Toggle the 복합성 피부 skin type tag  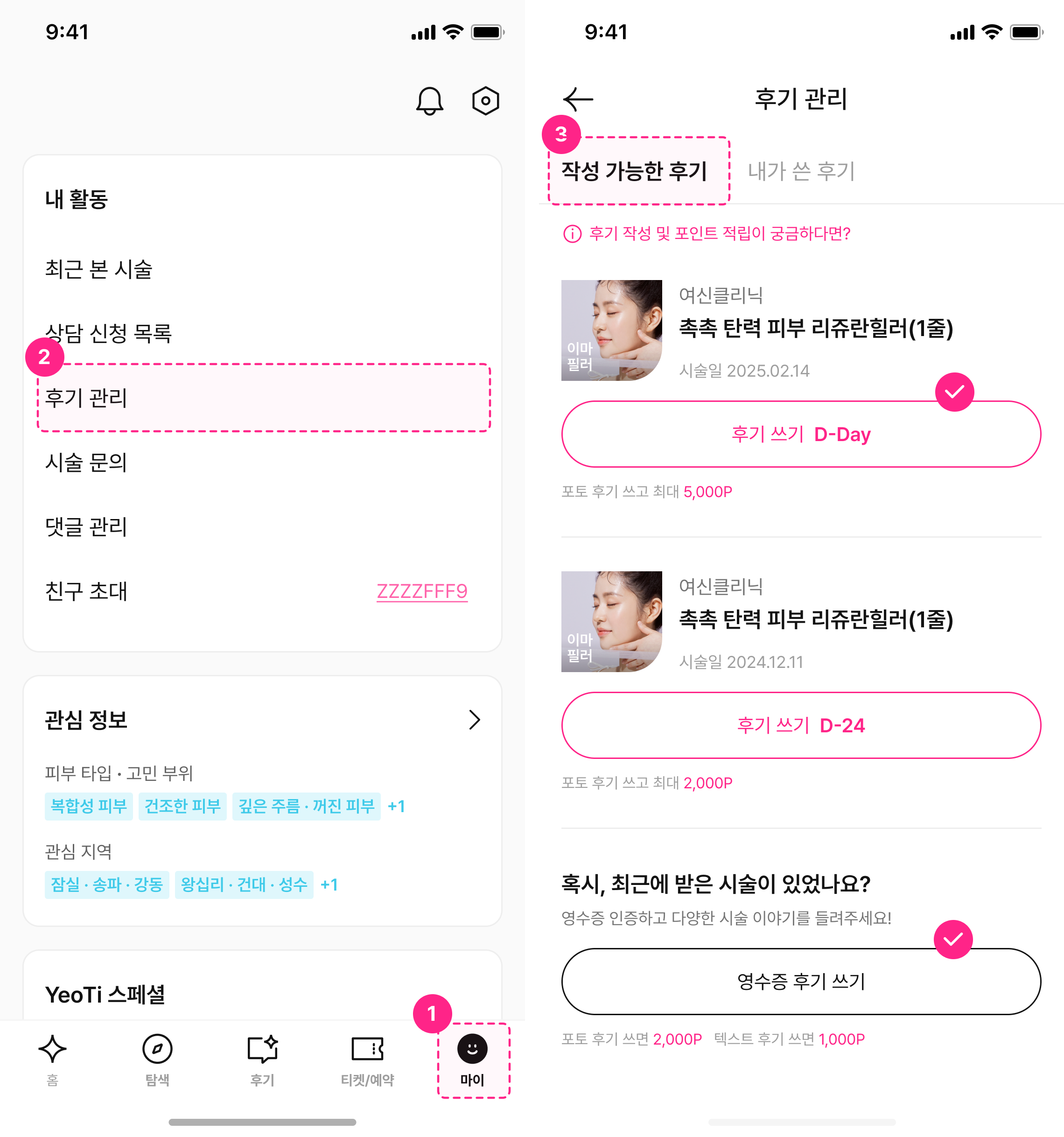(89, 807)
